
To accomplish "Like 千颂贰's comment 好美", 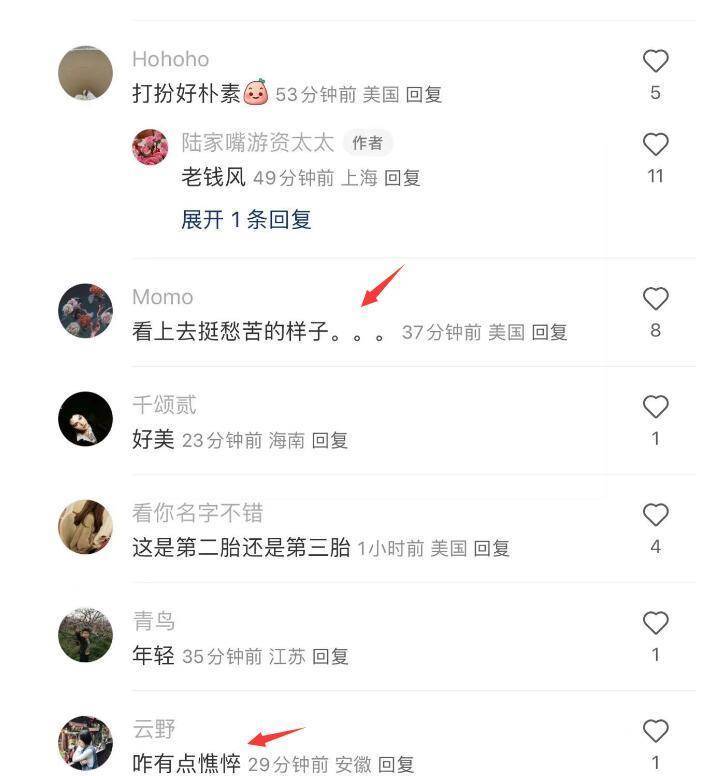I will tap(655, 407).
